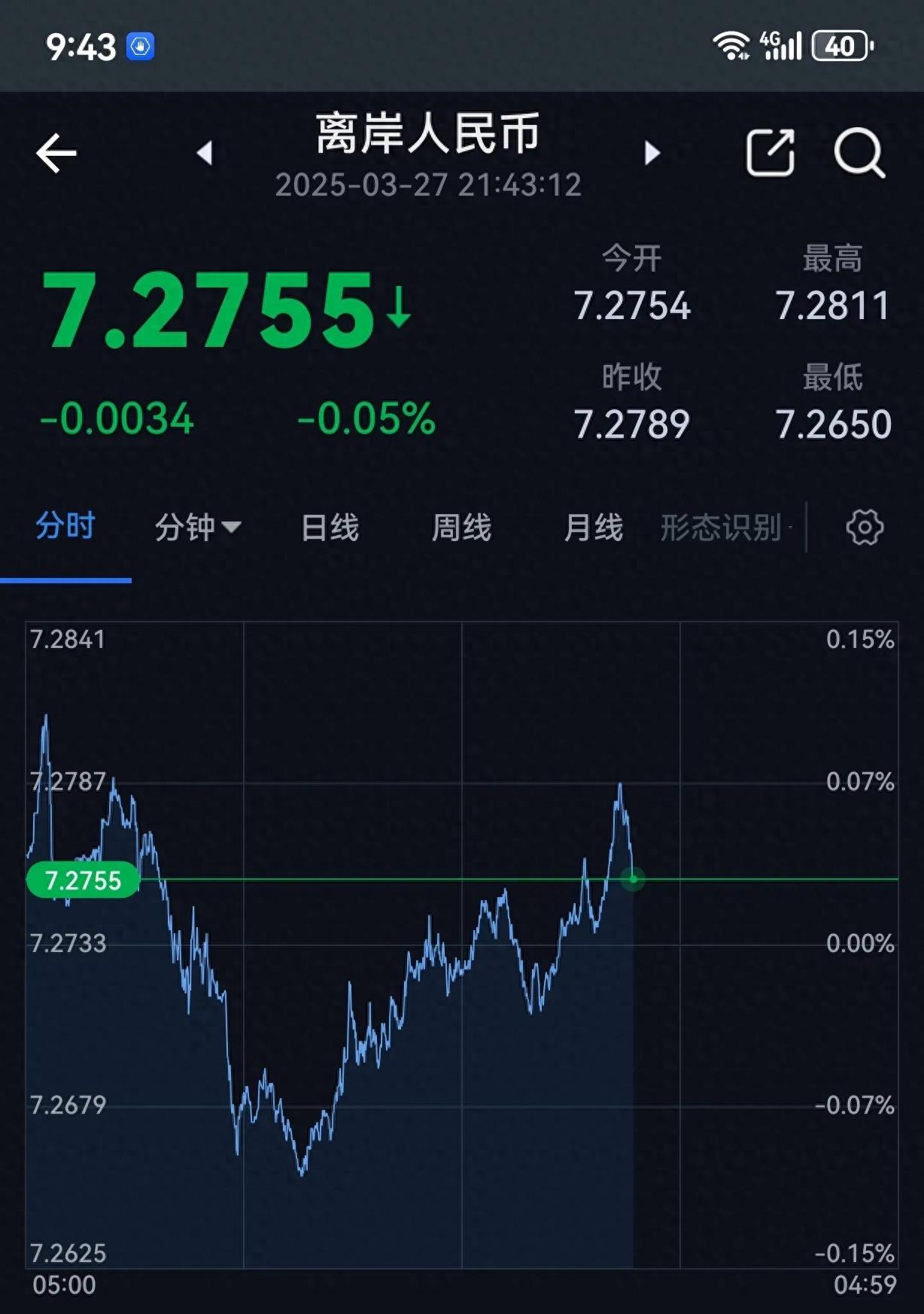Open the 周线 weekly chart tab
The height and width of the screenshot is (1314, 924).
[x=463, y=528]
